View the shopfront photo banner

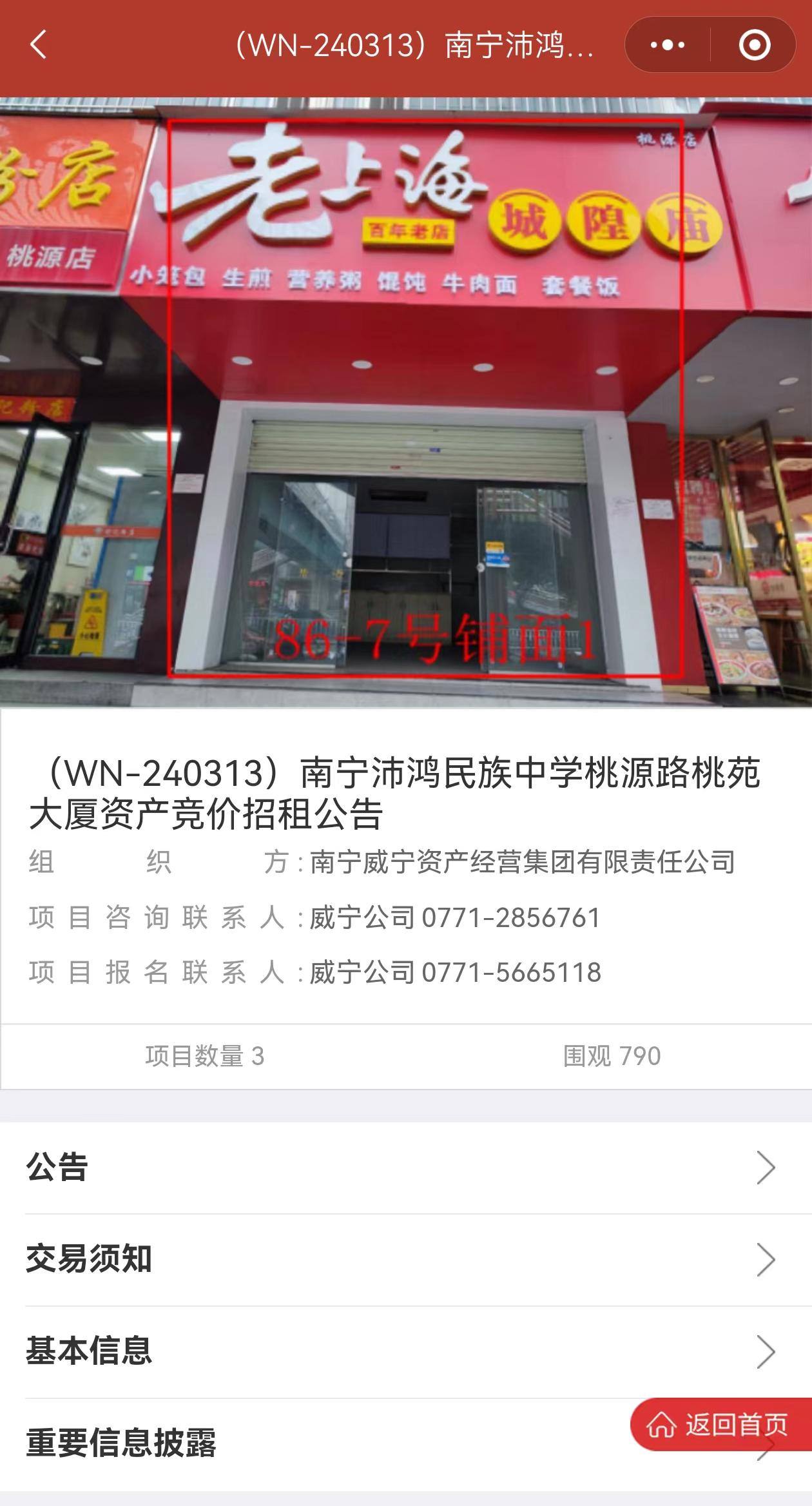pyautogui.click(x=406, y=403)
